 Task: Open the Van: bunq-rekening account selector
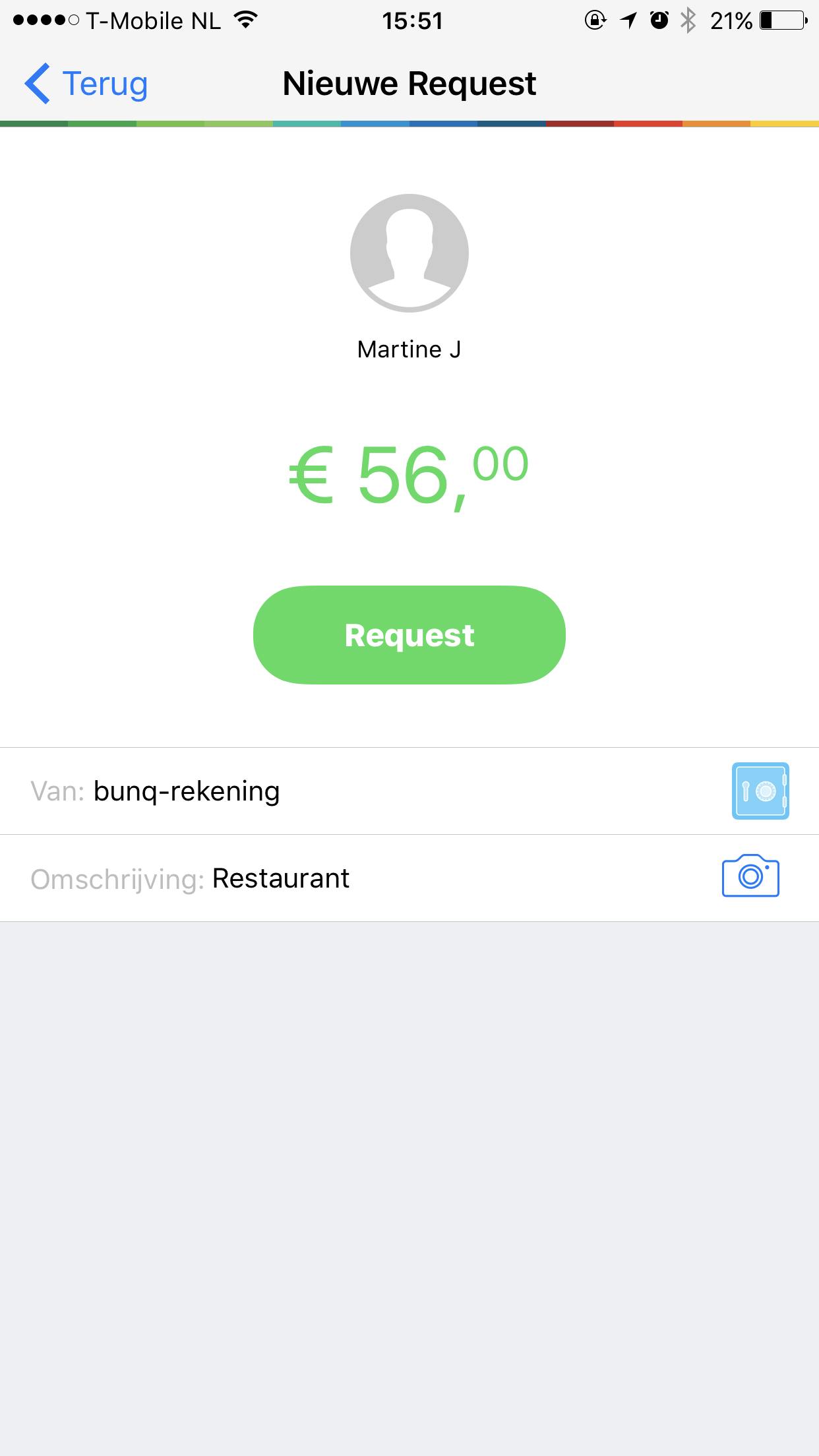pos(187,791)
